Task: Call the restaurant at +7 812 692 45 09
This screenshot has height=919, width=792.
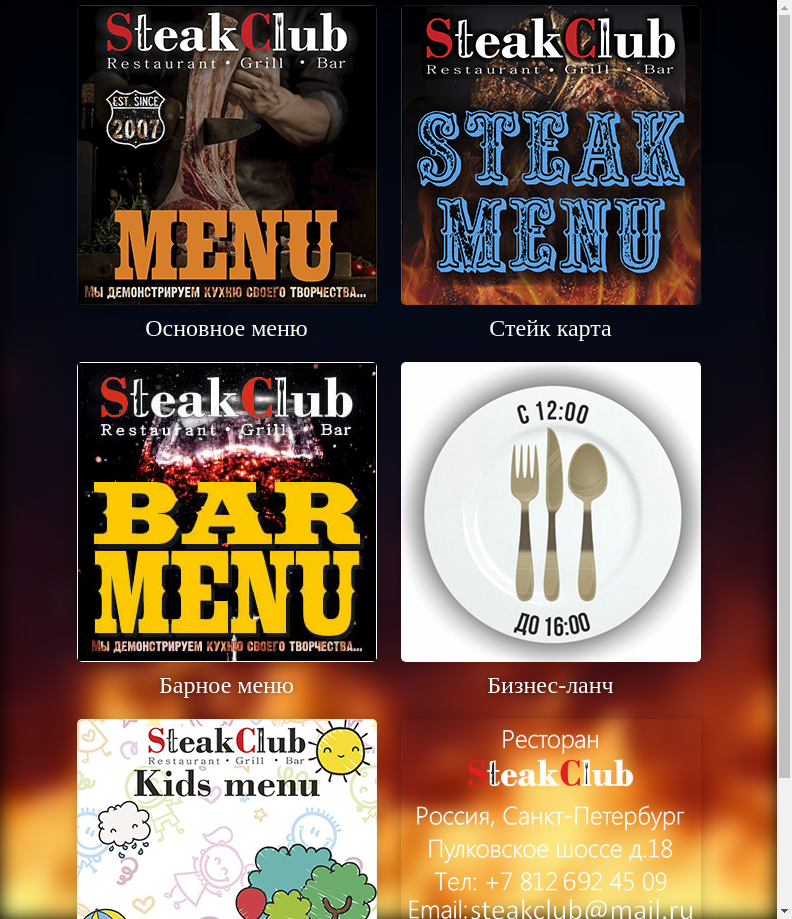Action: (575, 882)
